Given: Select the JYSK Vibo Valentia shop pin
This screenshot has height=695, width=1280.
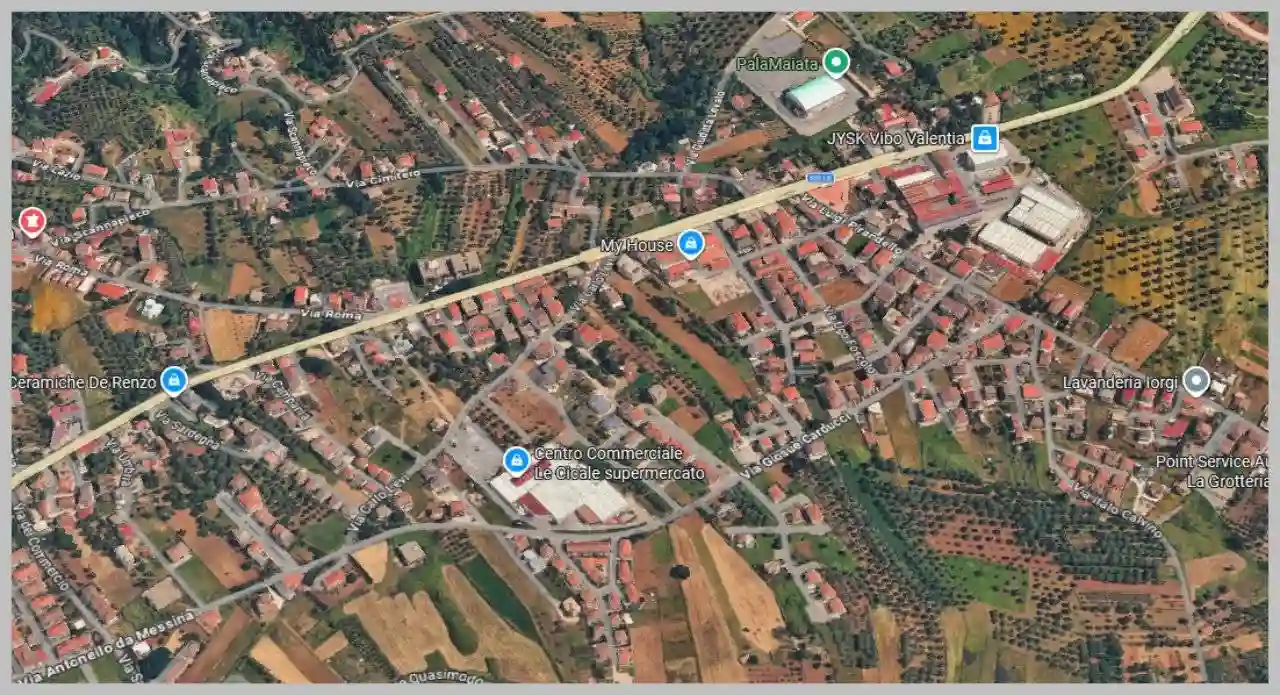Looking at the screenshot, I should coord(984,137).
